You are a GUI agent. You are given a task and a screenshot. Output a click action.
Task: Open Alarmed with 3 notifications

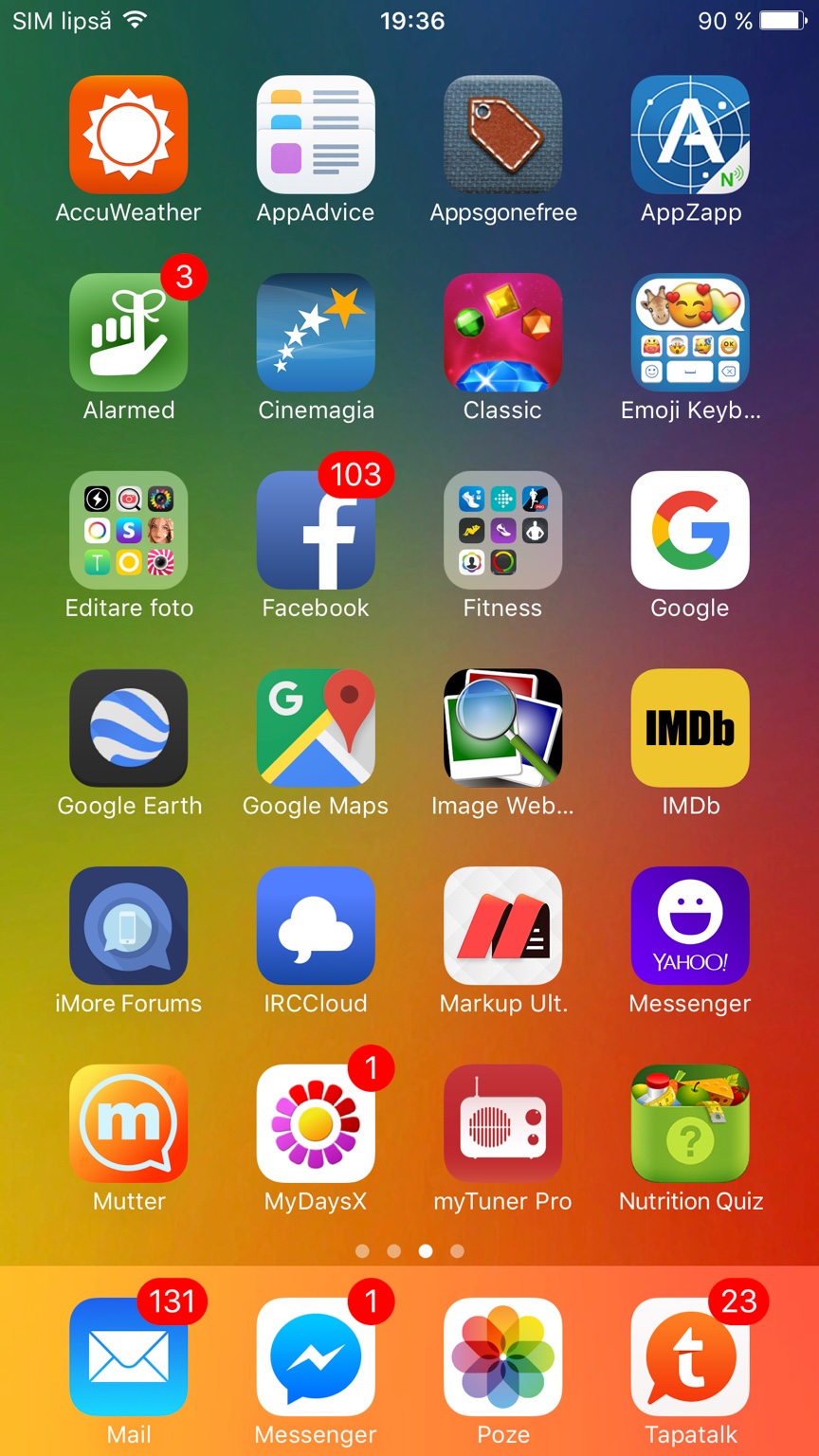(128, 333)
